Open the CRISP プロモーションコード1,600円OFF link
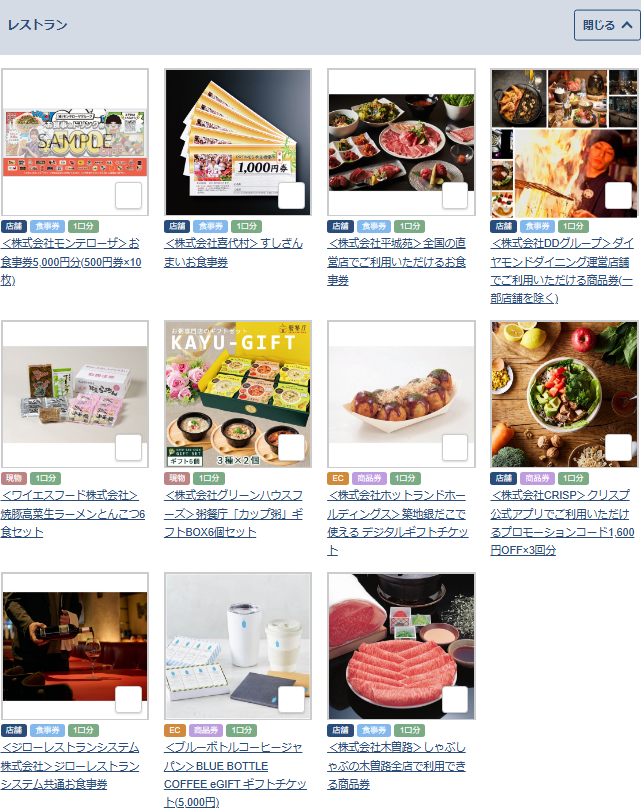The image size is (641, 812). [x=562, y=522]
